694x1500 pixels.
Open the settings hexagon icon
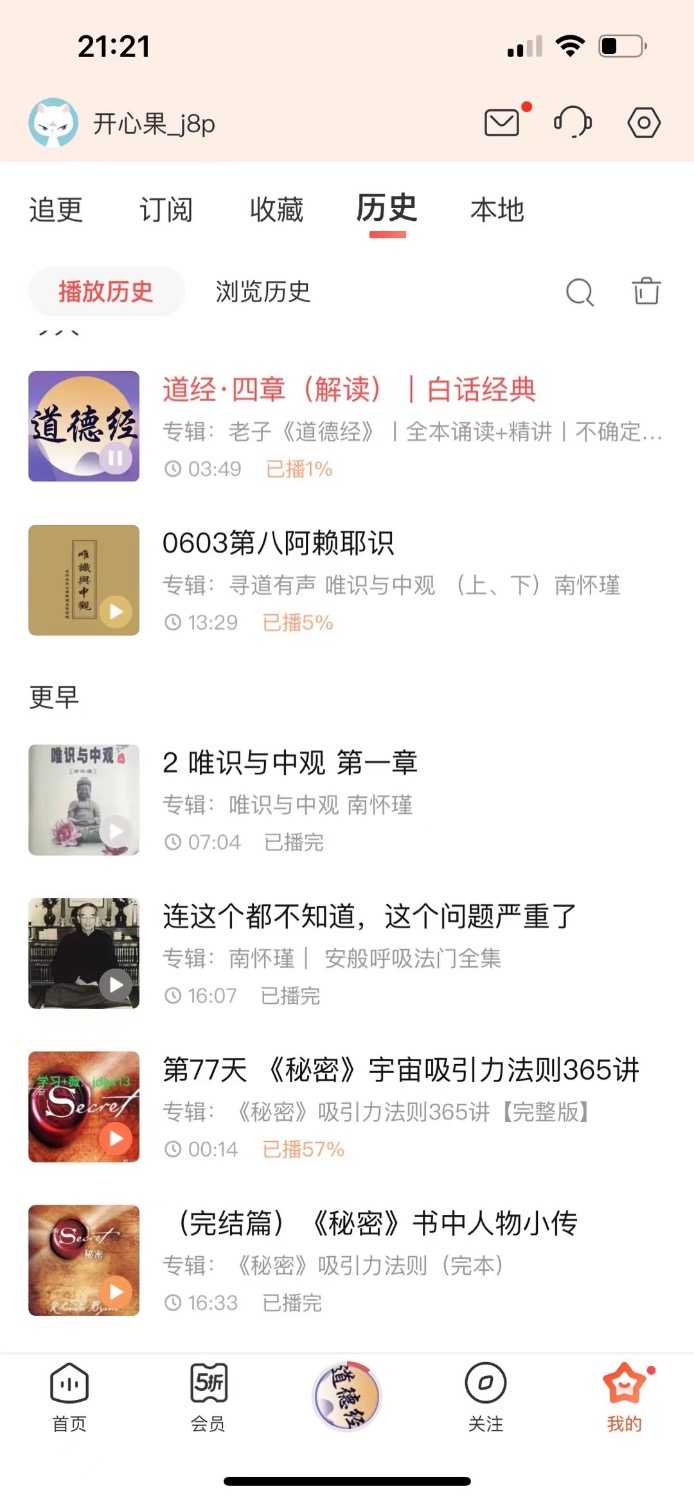point(644,123)
